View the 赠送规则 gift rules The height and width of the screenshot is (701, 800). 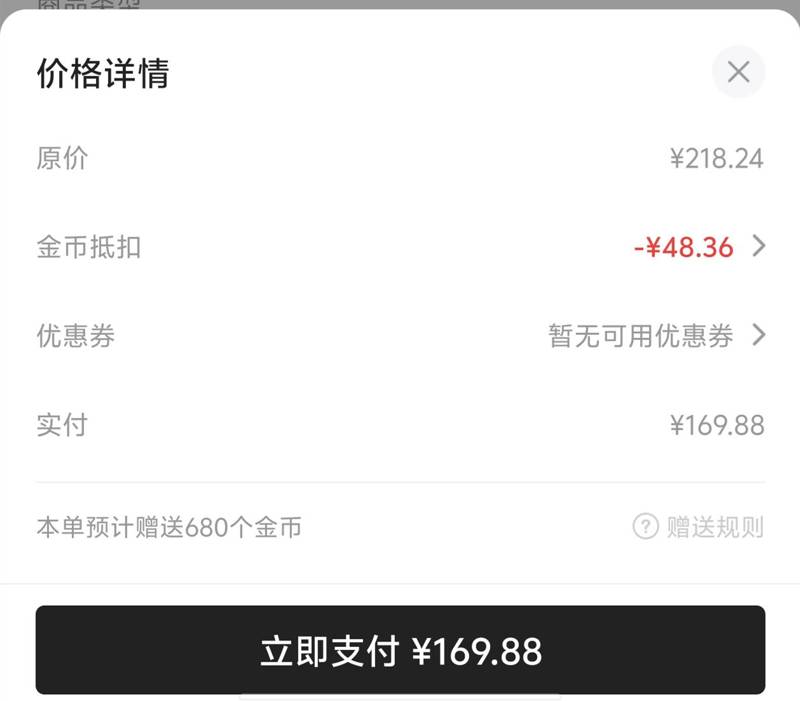point(699,527)
